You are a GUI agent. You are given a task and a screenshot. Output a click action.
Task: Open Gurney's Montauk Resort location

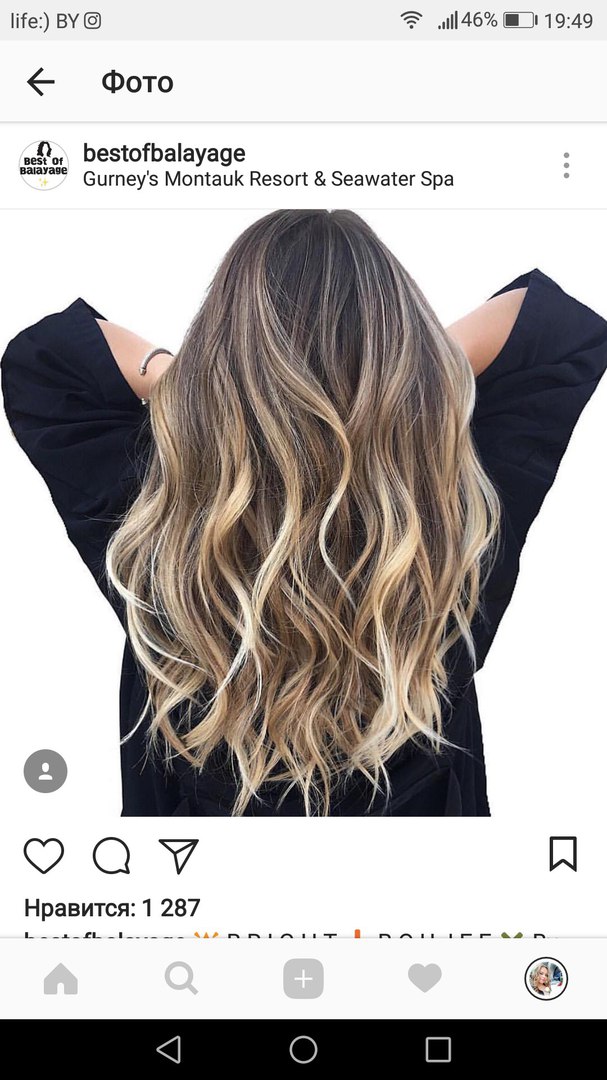[268, 179]
